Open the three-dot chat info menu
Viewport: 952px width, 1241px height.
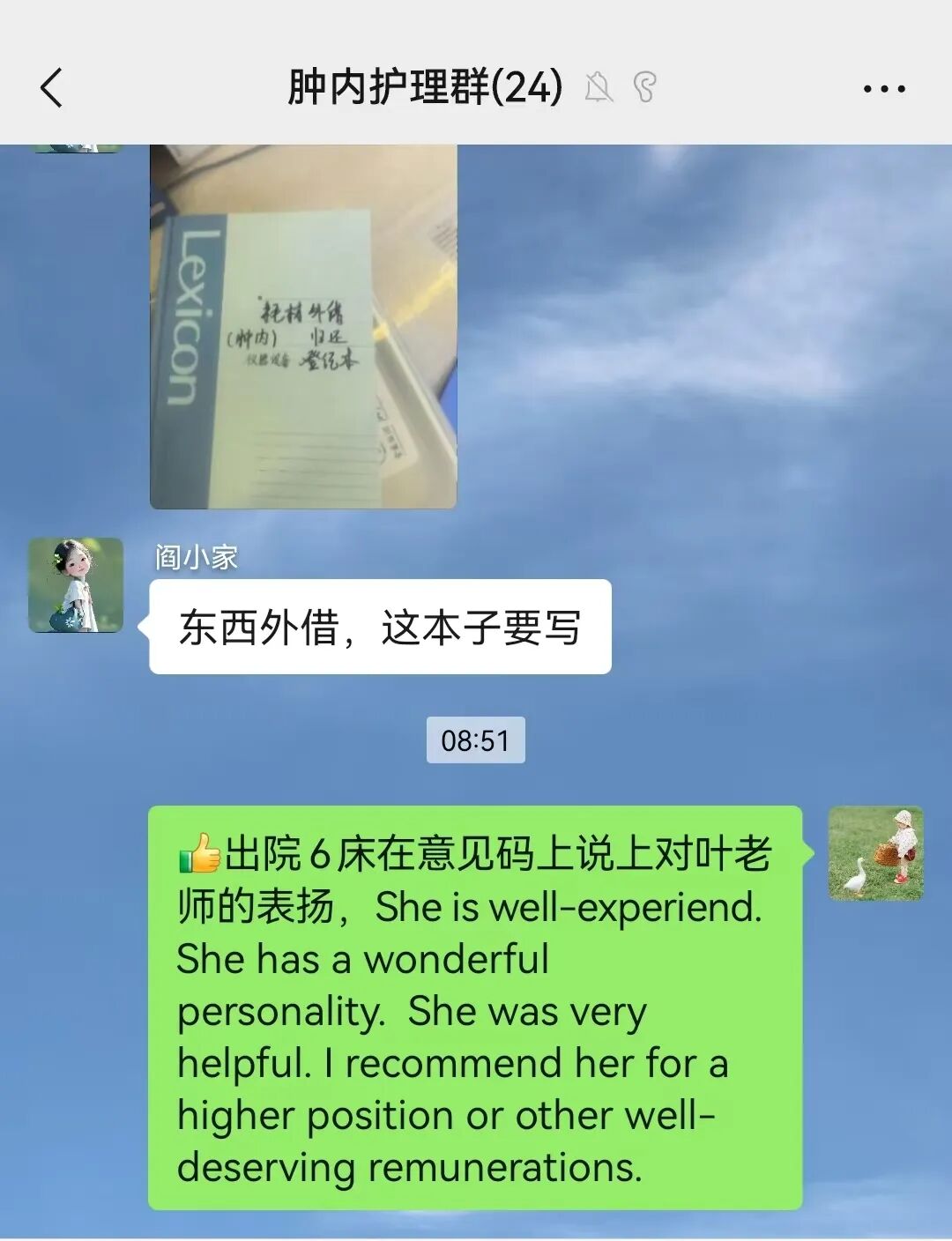tap(883, 88)
